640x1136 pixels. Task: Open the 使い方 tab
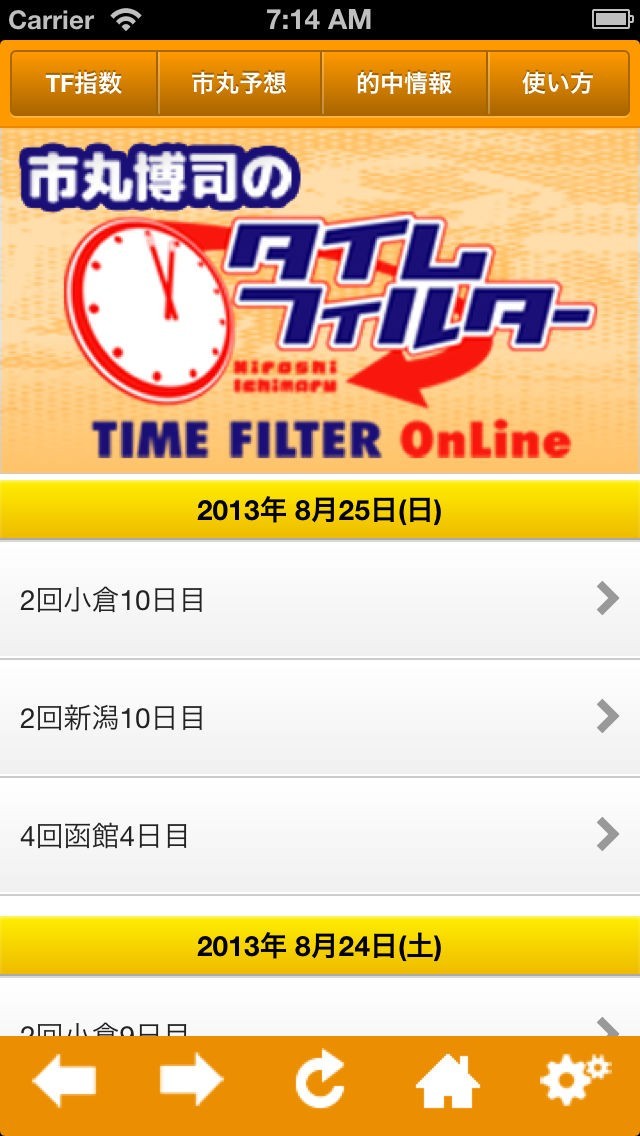(x=557, y=83)
